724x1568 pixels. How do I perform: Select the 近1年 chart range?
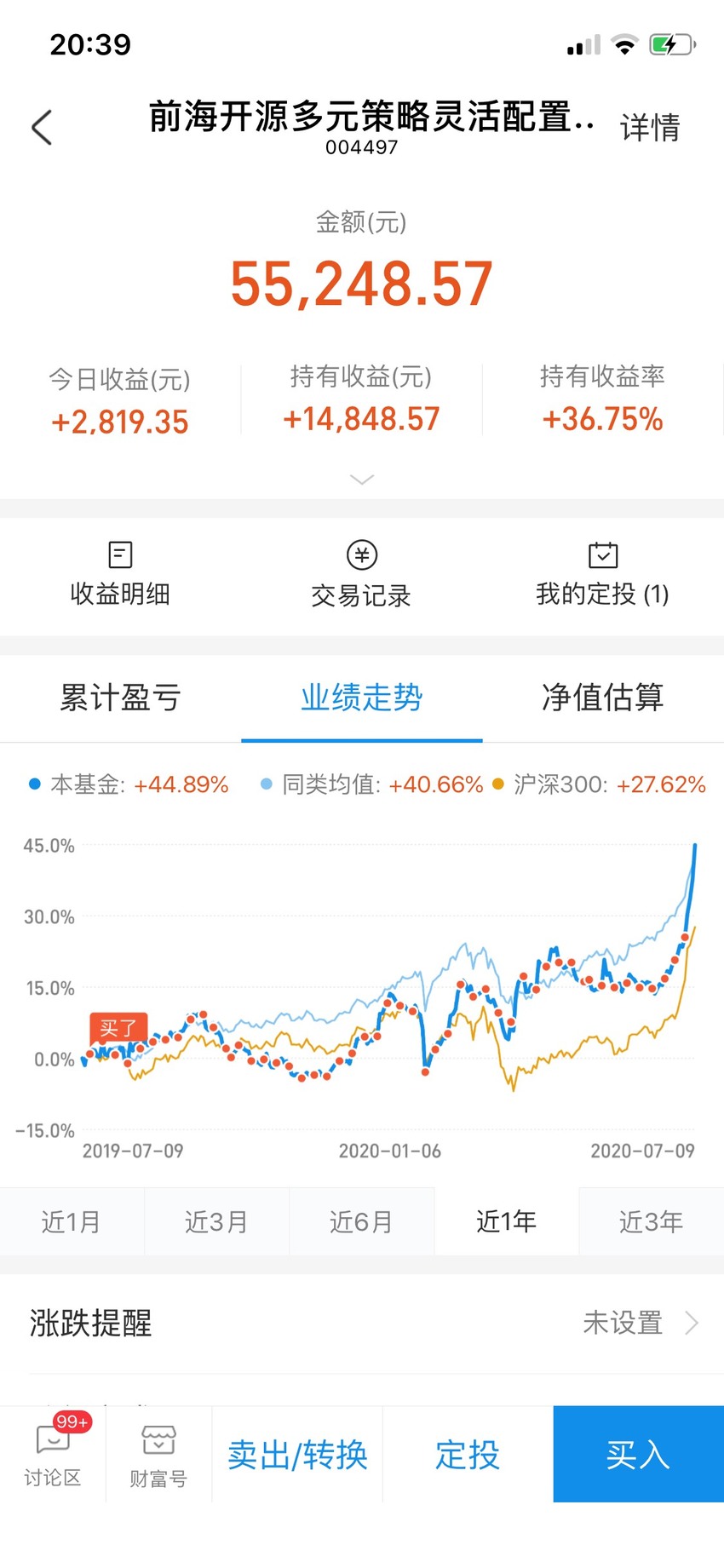click(506, 1221)
